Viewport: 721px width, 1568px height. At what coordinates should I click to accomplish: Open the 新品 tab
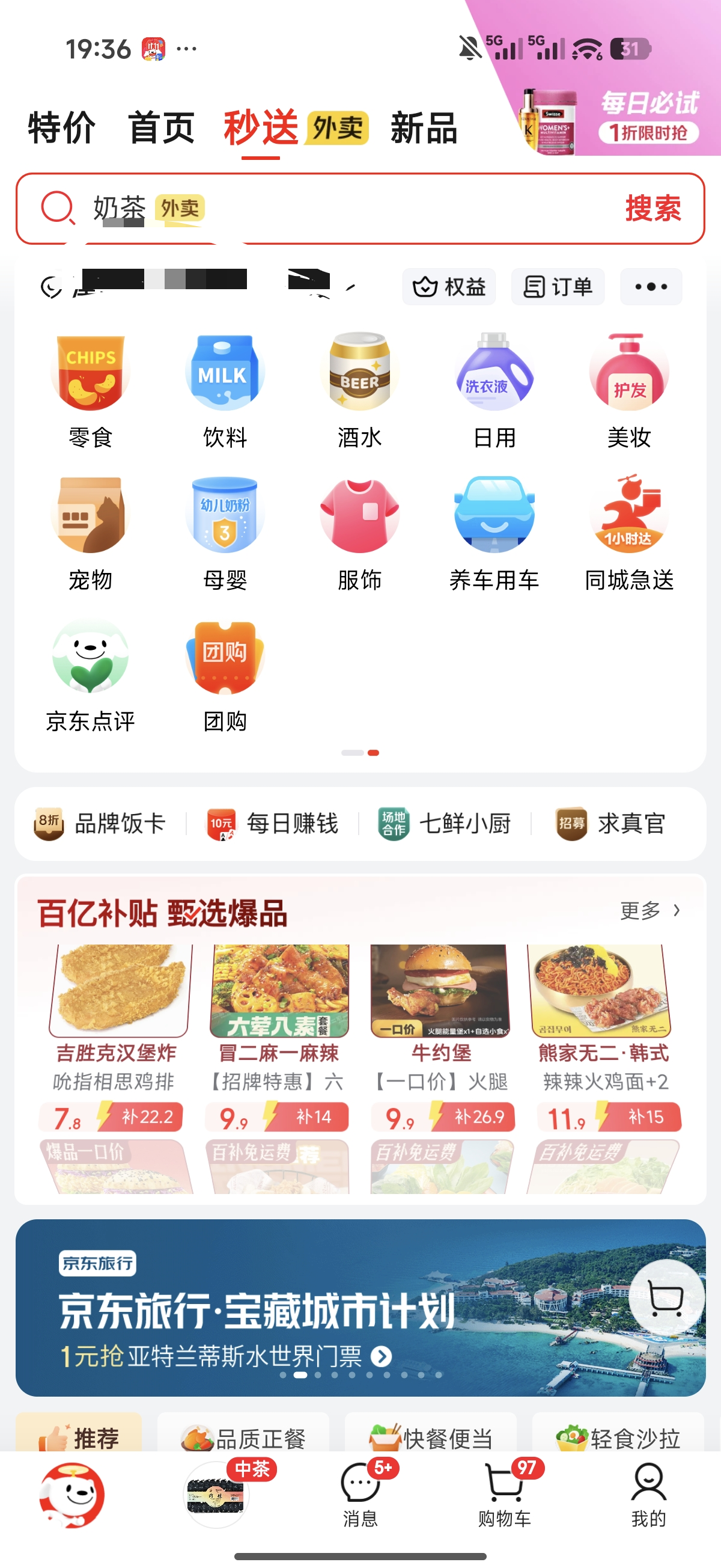tap(424, 128)
